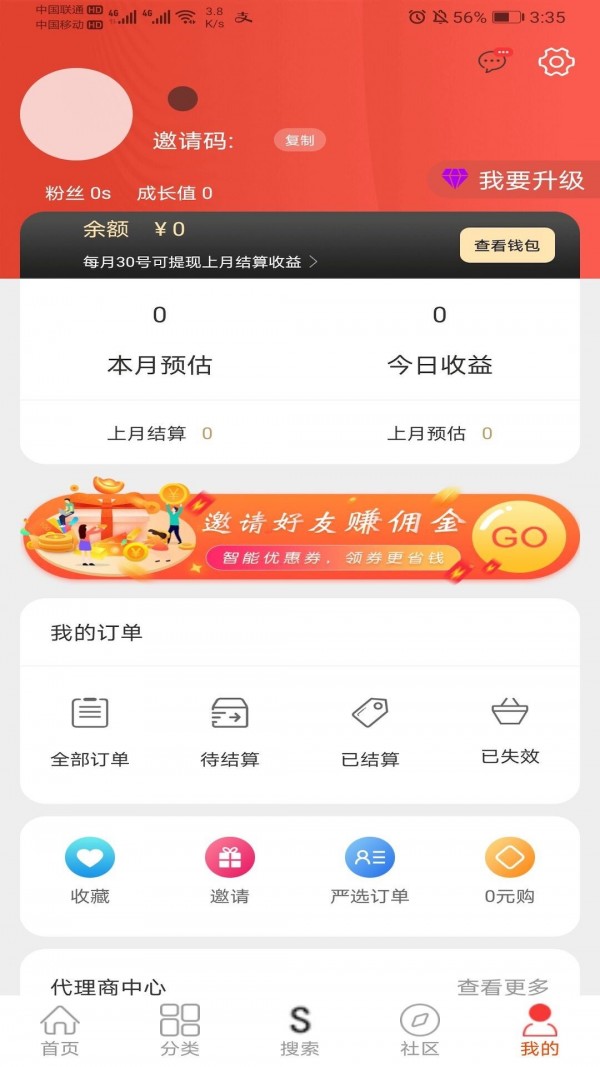Switch to the 分类 categories tab

(180, 1031)
